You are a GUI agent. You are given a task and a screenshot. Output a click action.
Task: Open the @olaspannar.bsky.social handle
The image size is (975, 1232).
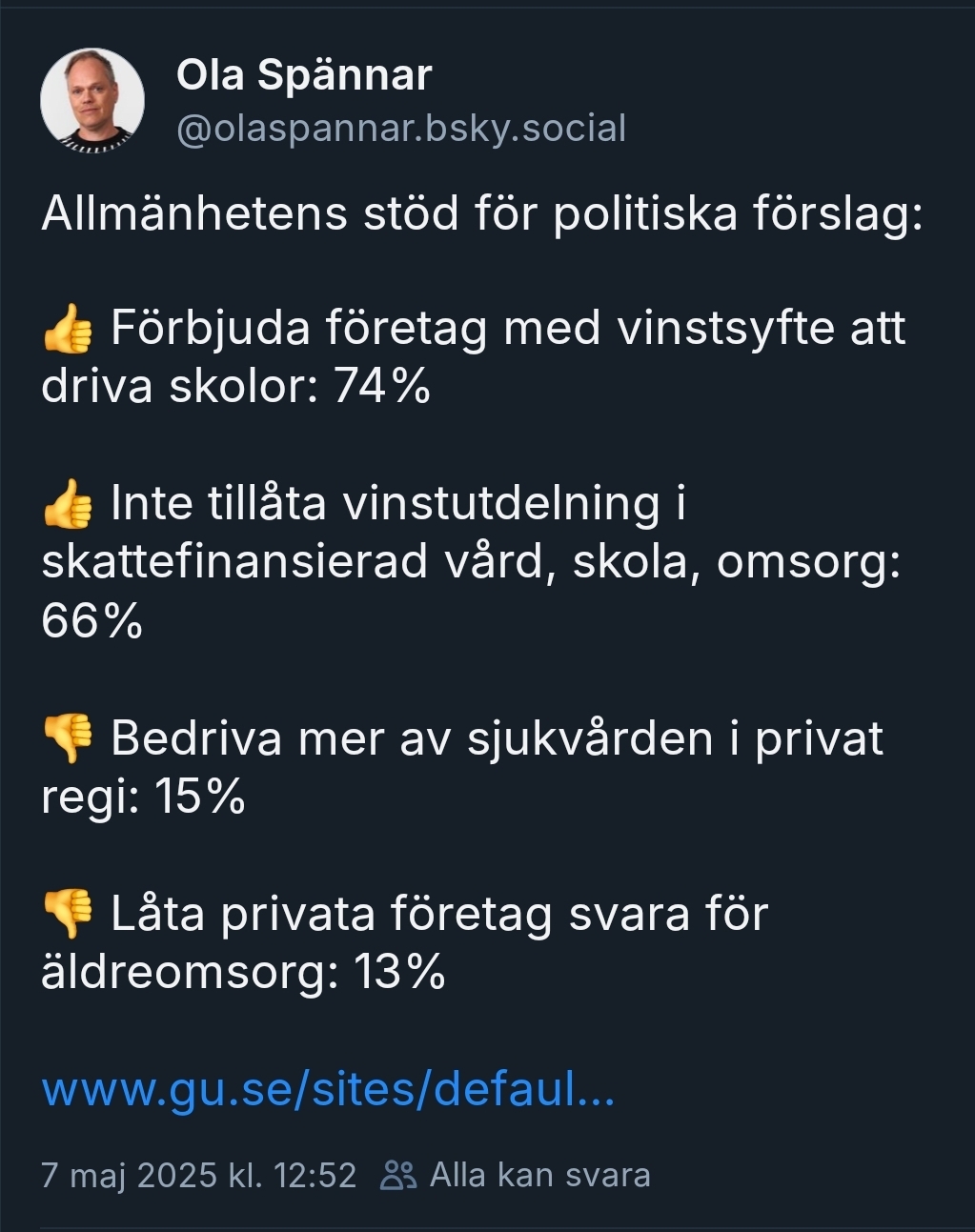[400, 129]
